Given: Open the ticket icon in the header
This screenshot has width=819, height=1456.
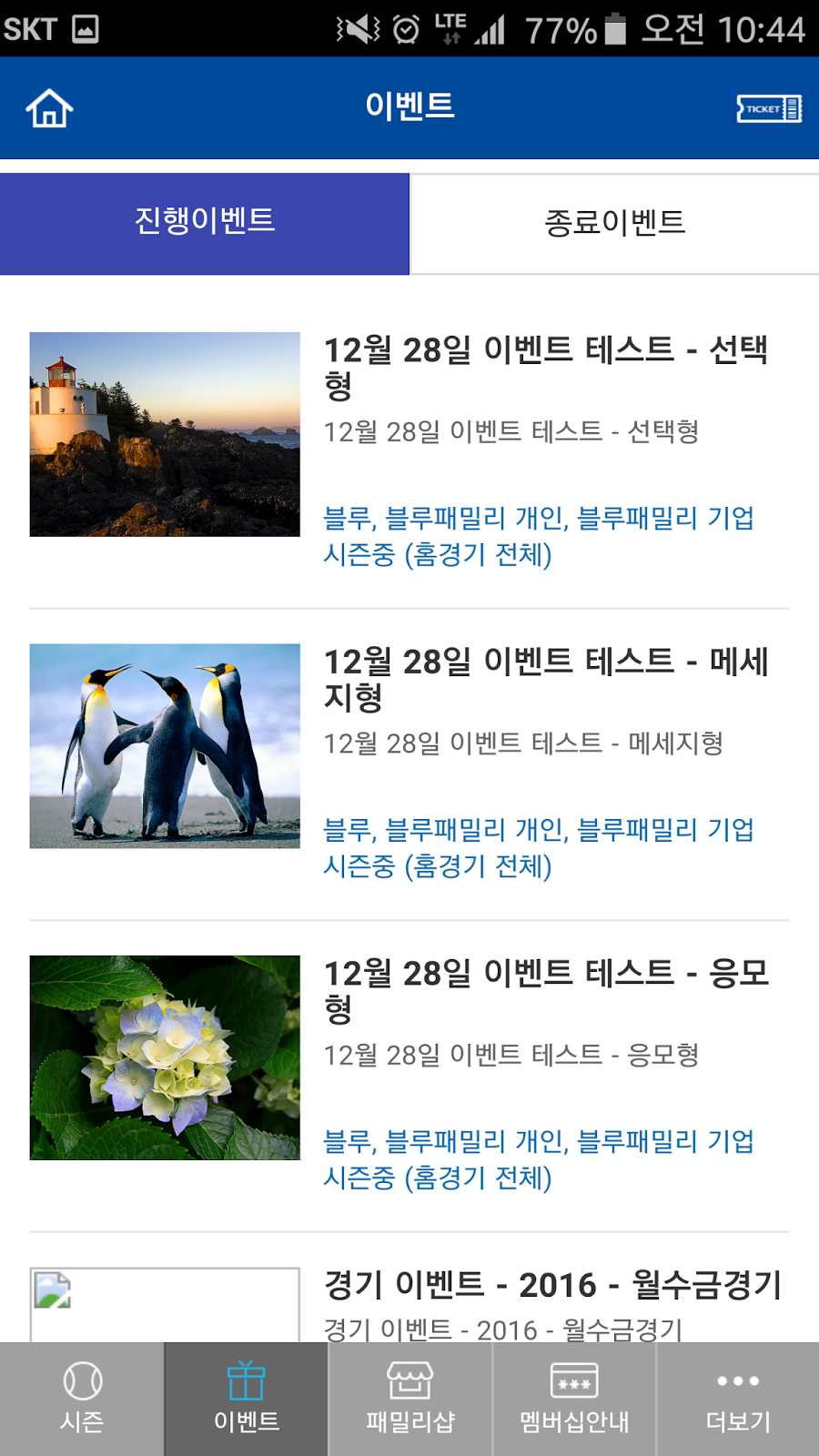Looking at the screenshot, I should 769,108.
